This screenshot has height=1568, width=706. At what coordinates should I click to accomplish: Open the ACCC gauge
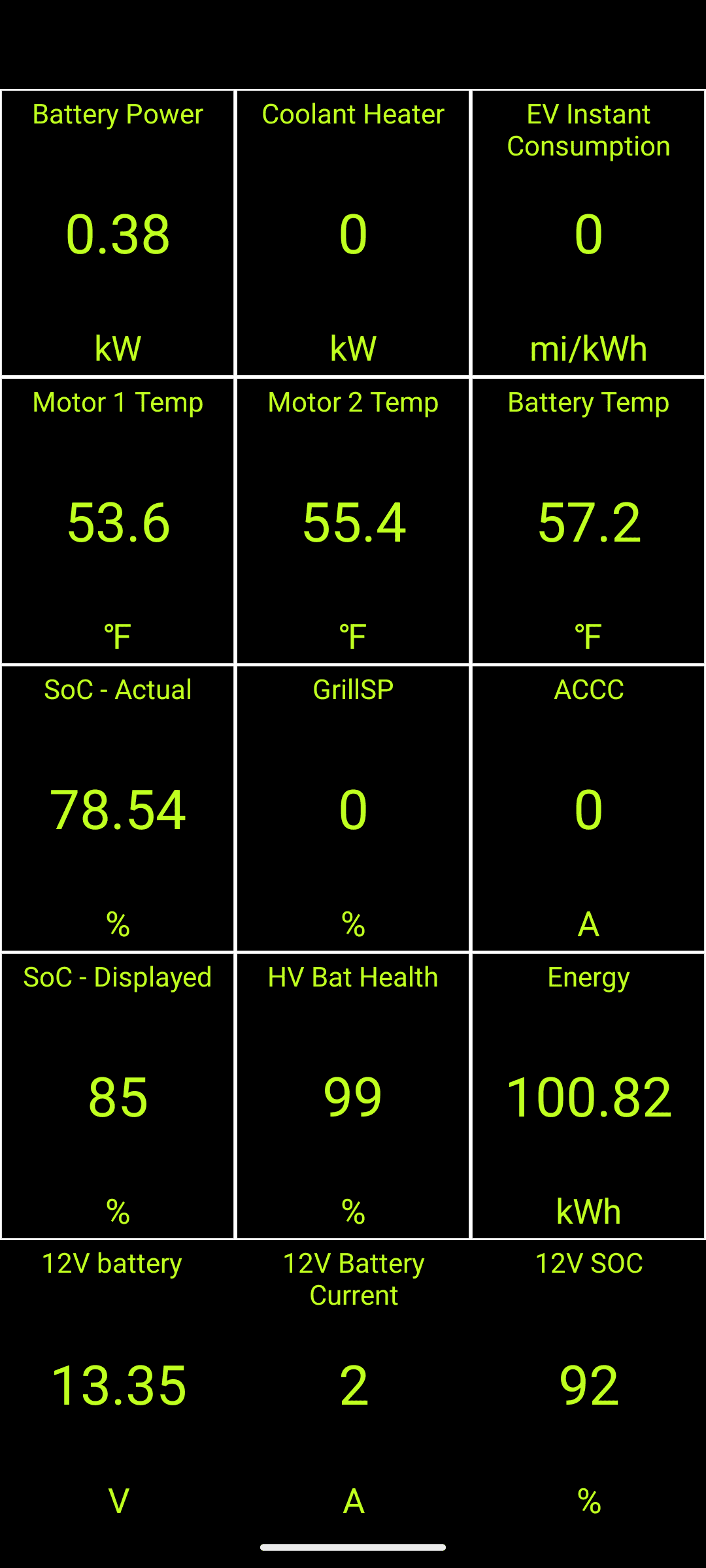point(588,809)
